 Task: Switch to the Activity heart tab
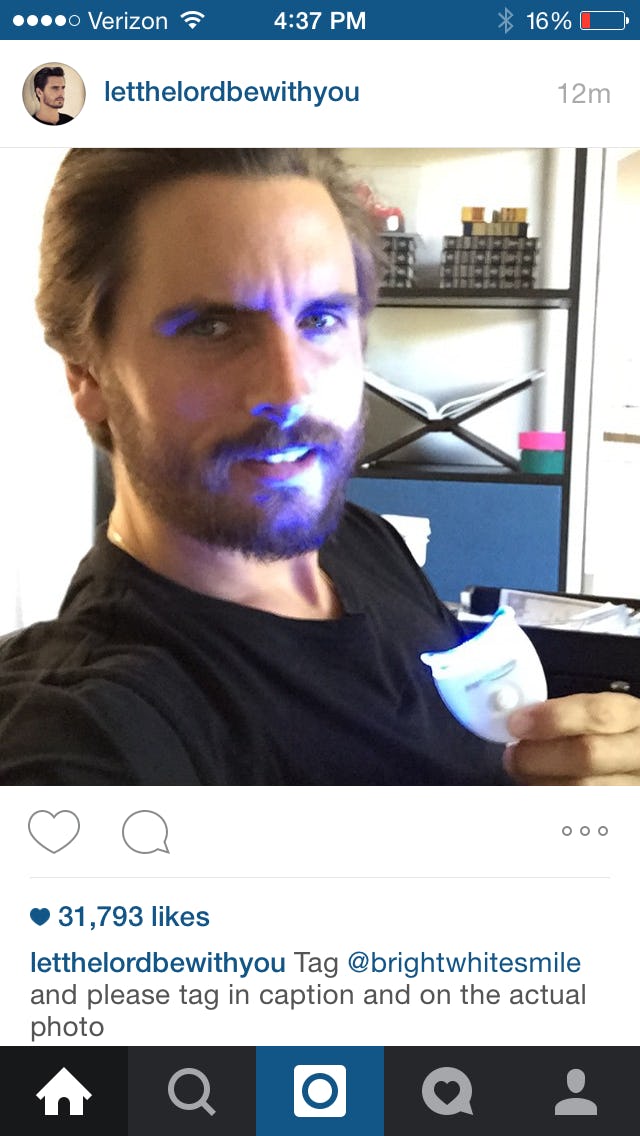448,1091
